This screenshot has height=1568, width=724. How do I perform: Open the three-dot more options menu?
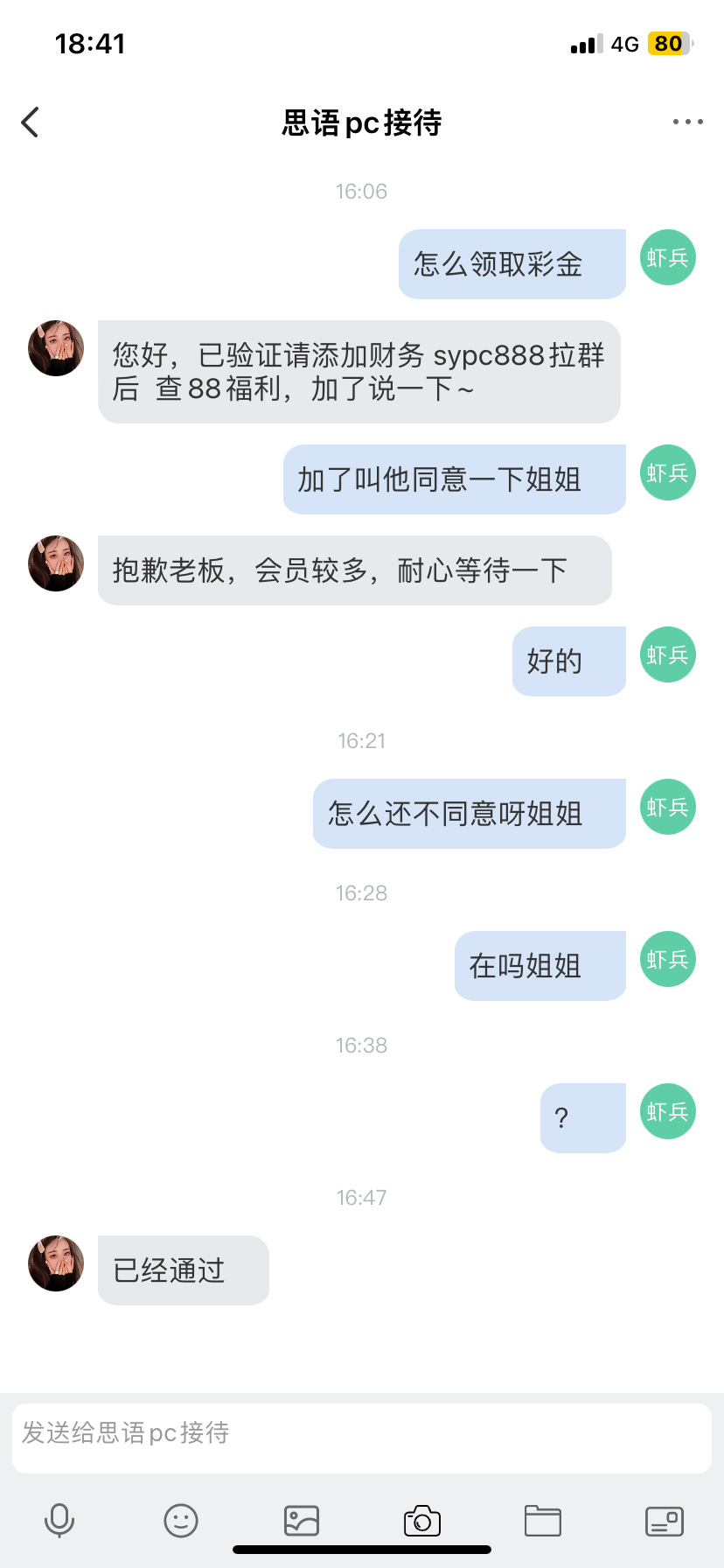[x=687, y=122]
